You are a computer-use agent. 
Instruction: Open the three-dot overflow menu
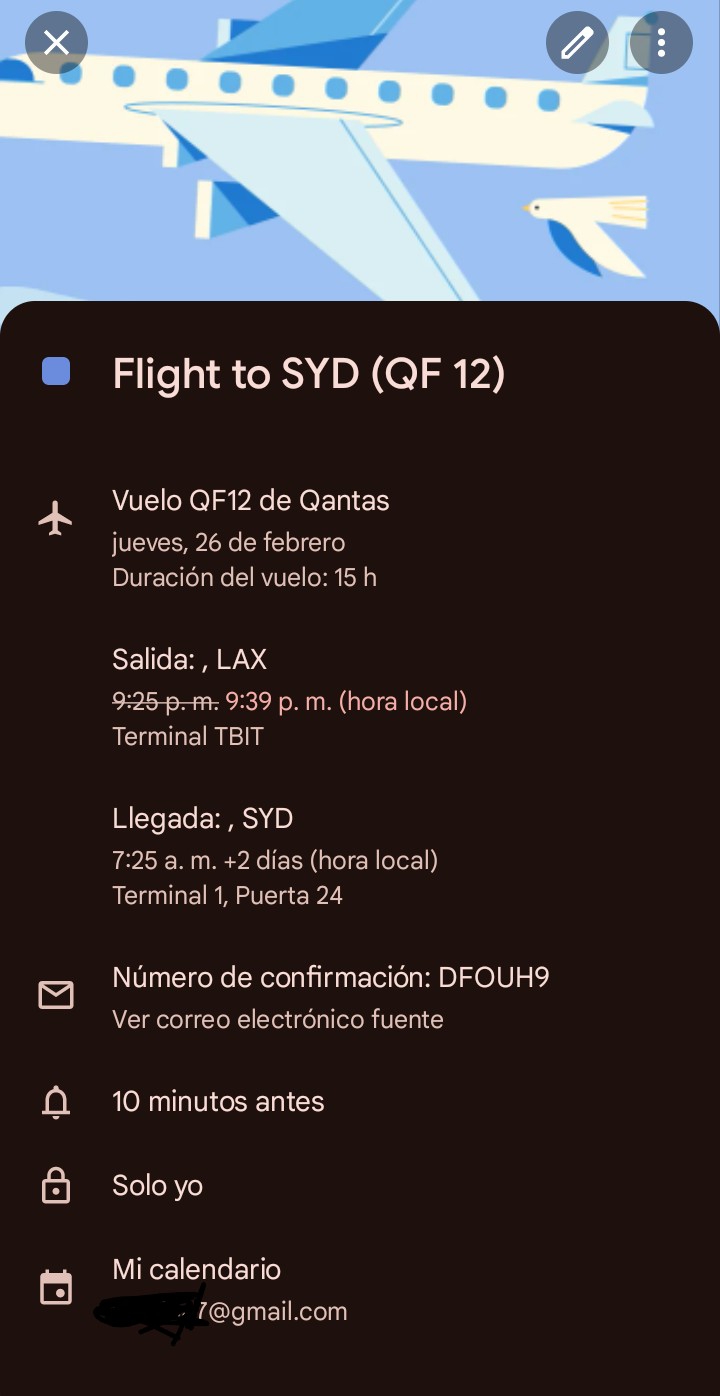[x=661, y=43]
